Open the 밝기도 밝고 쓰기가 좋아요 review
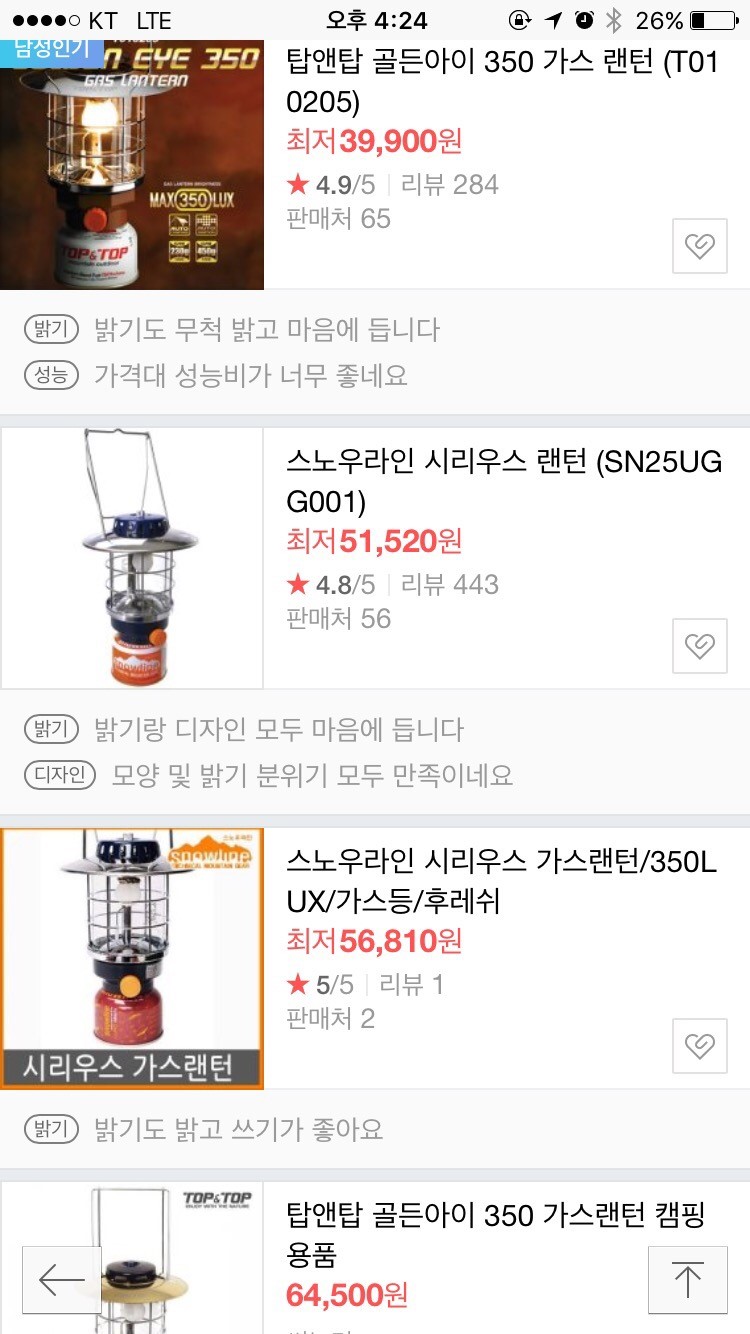Screen dimensions: 750x1334 (238, 1130)
